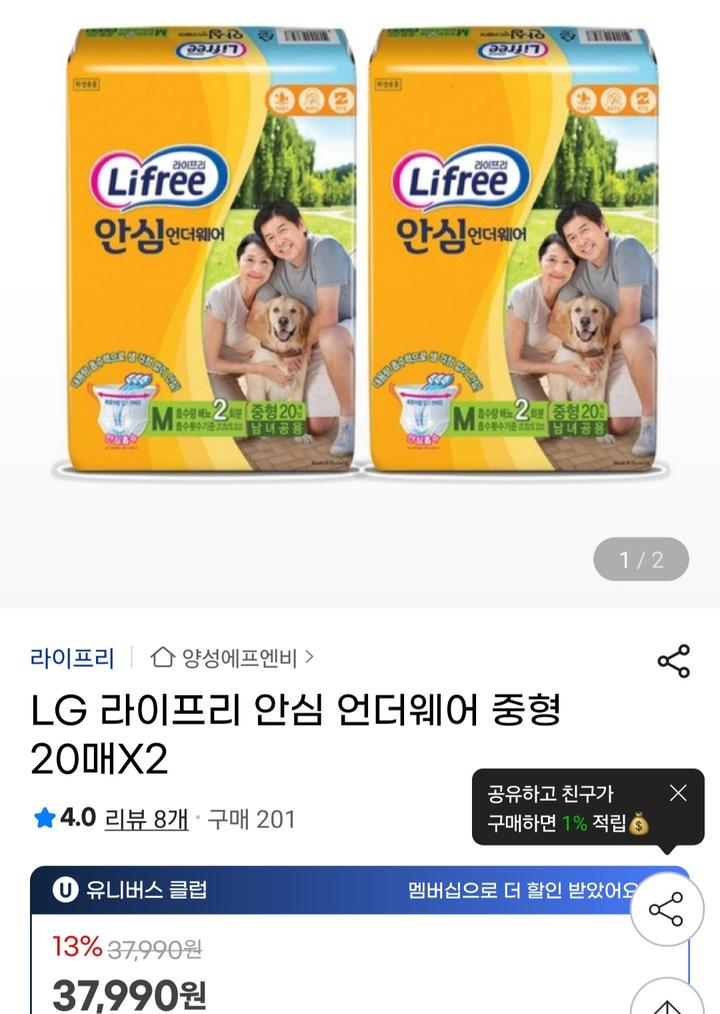Image resolution: width=720 pixels, height=1014 pixels.
Task: Open the 리뷰 8개 reviews link
Action: click(x=146, y=819)
